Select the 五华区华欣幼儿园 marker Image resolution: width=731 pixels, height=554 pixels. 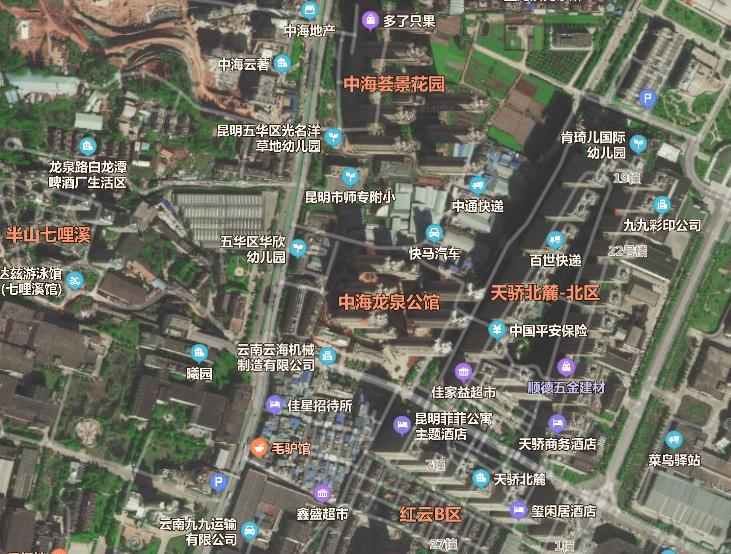pyautogui.click(x=298, y=249)
